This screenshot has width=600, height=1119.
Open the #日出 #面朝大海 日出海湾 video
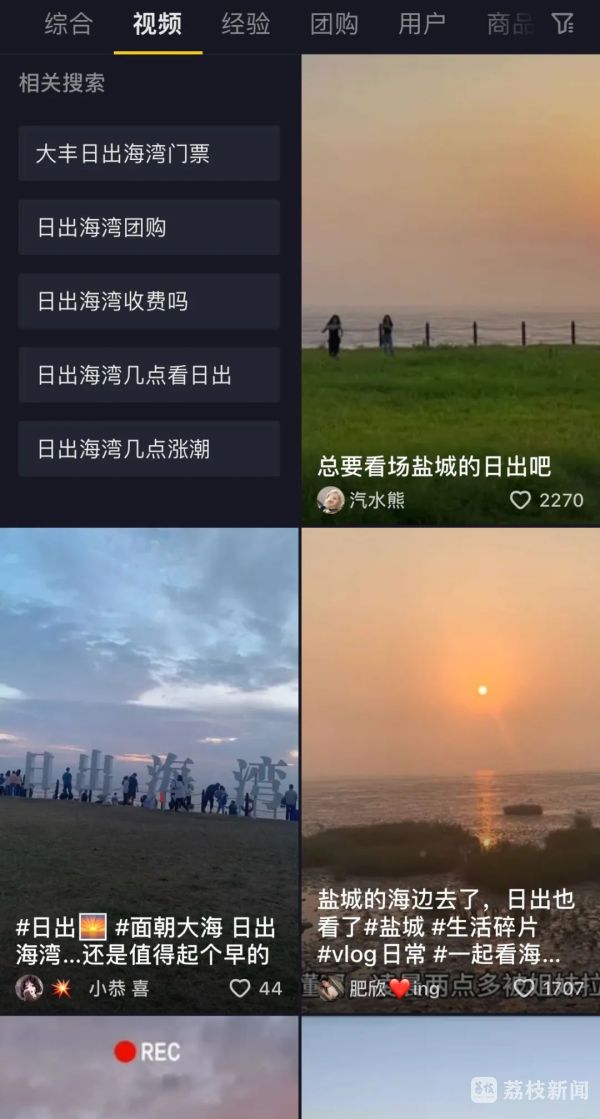tap(149, 760)
